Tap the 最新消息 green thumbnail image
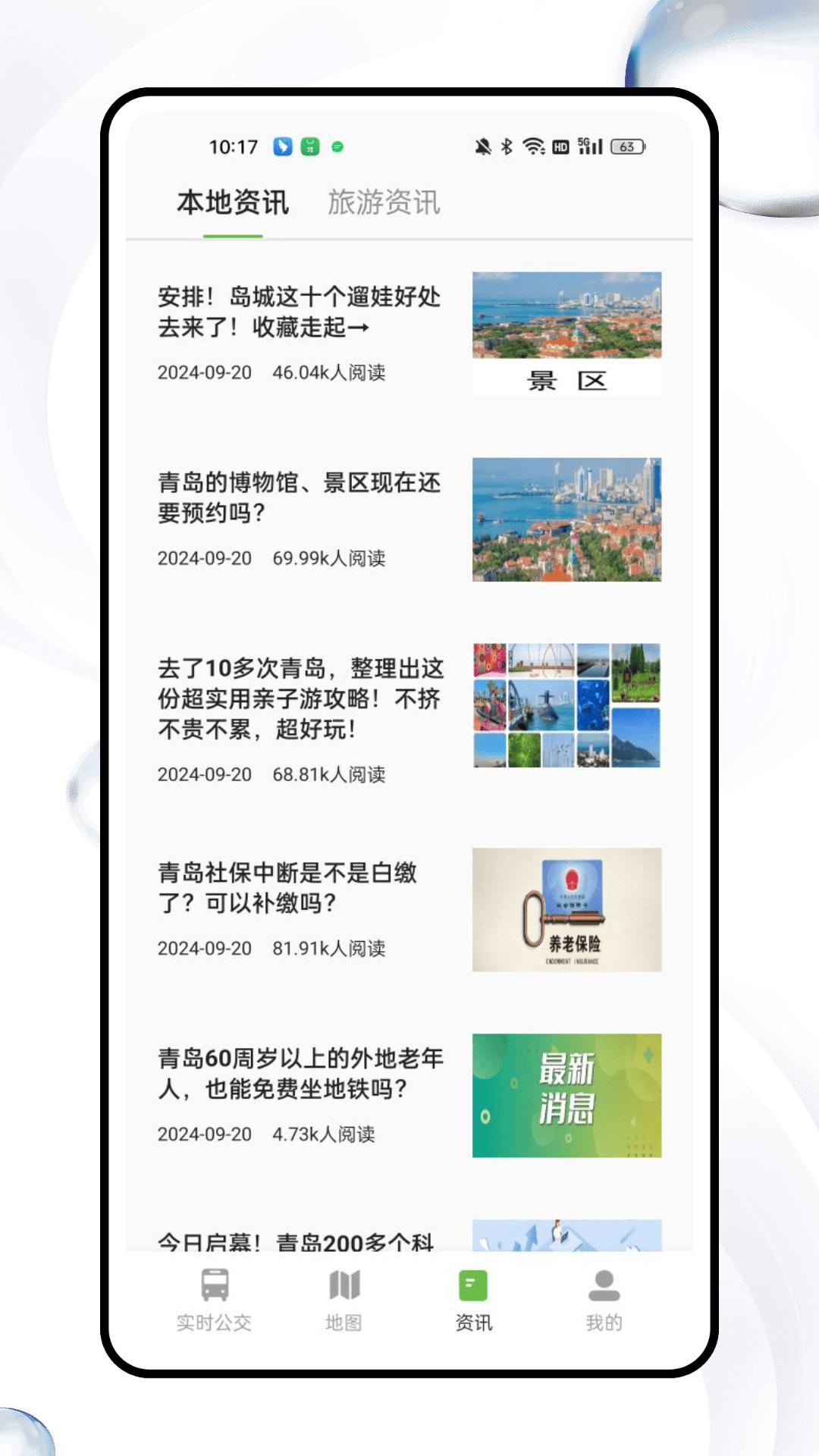 568,1094
